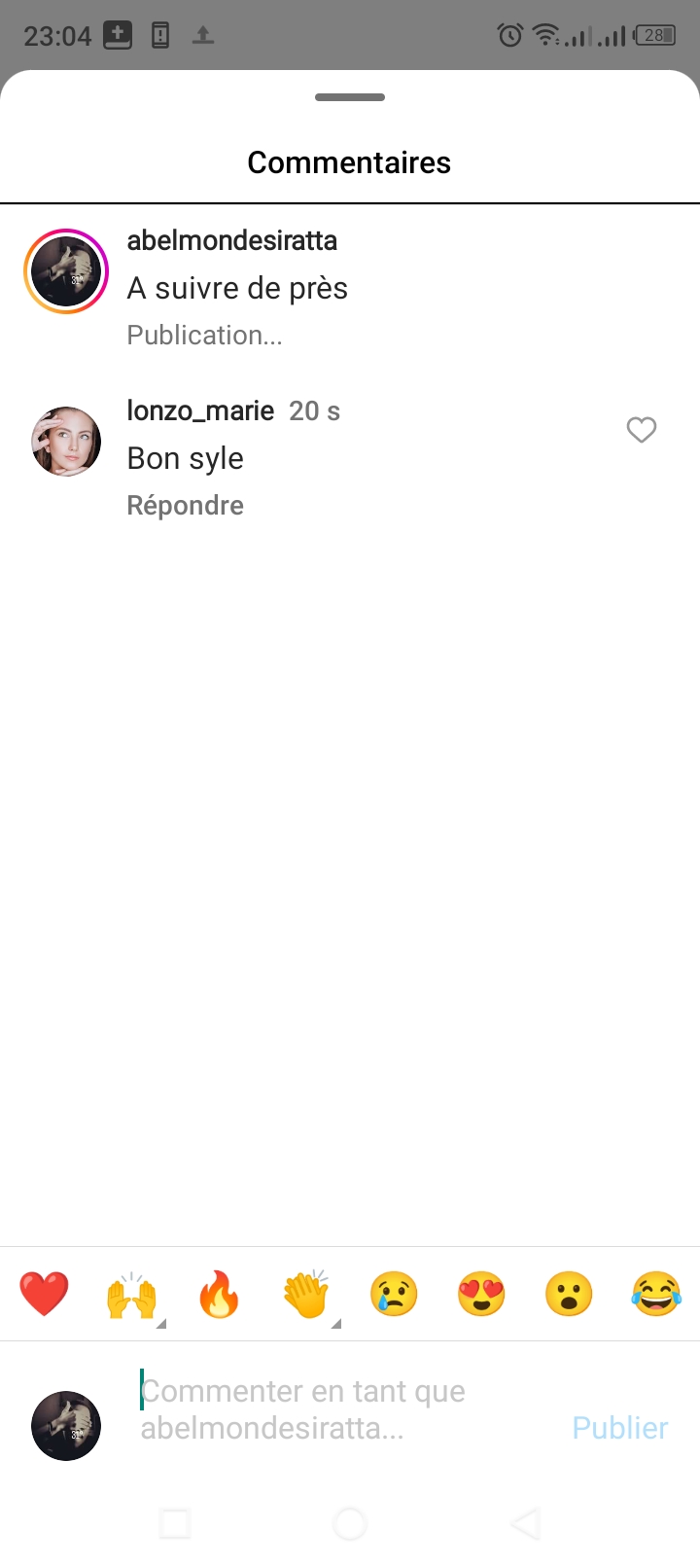Reply to lonzo_marie's comment via Répondre

[x=186, y=506]
